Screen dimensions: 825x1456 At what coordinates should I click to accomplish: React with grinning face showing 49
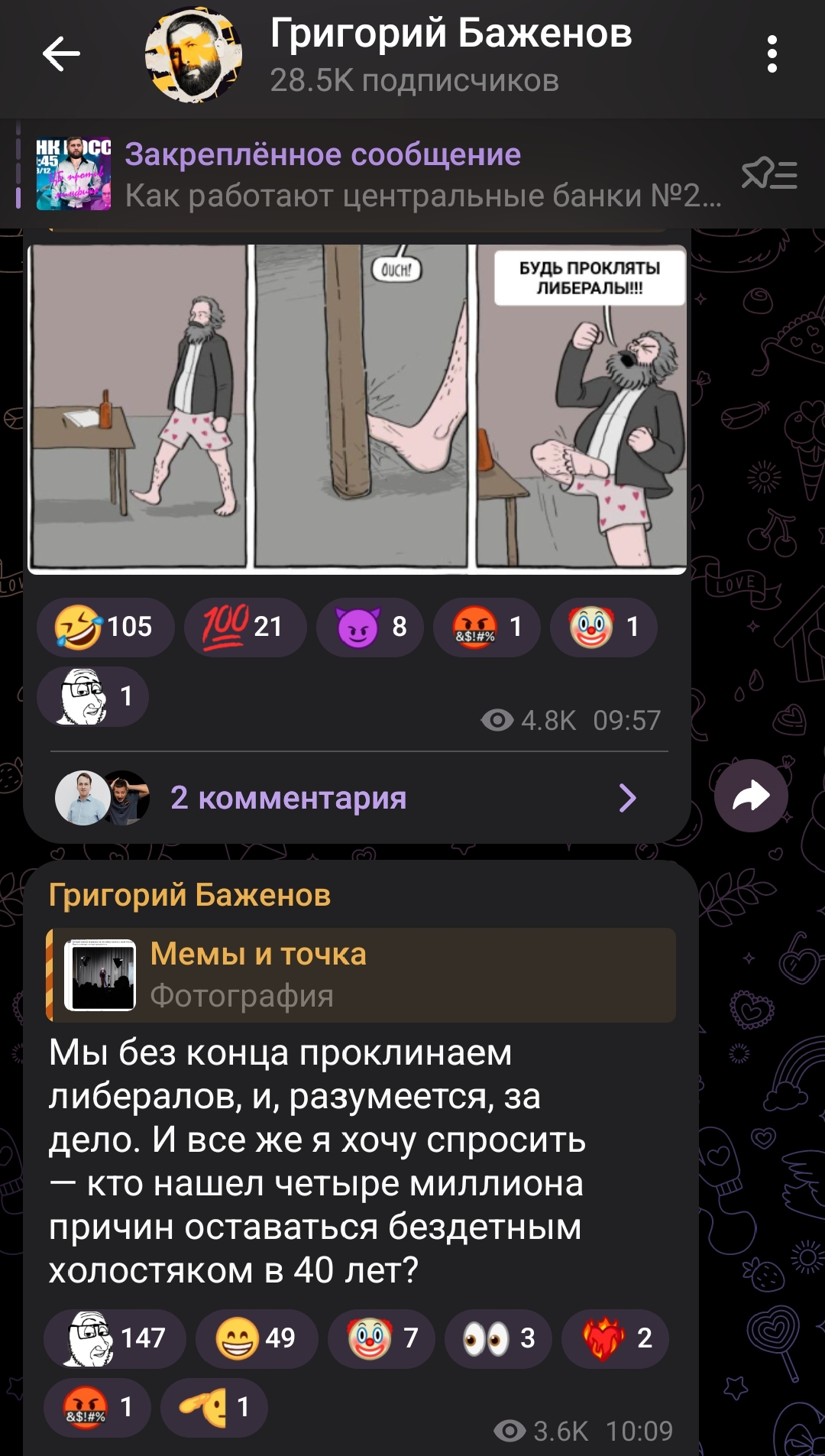coord(257,1338)
